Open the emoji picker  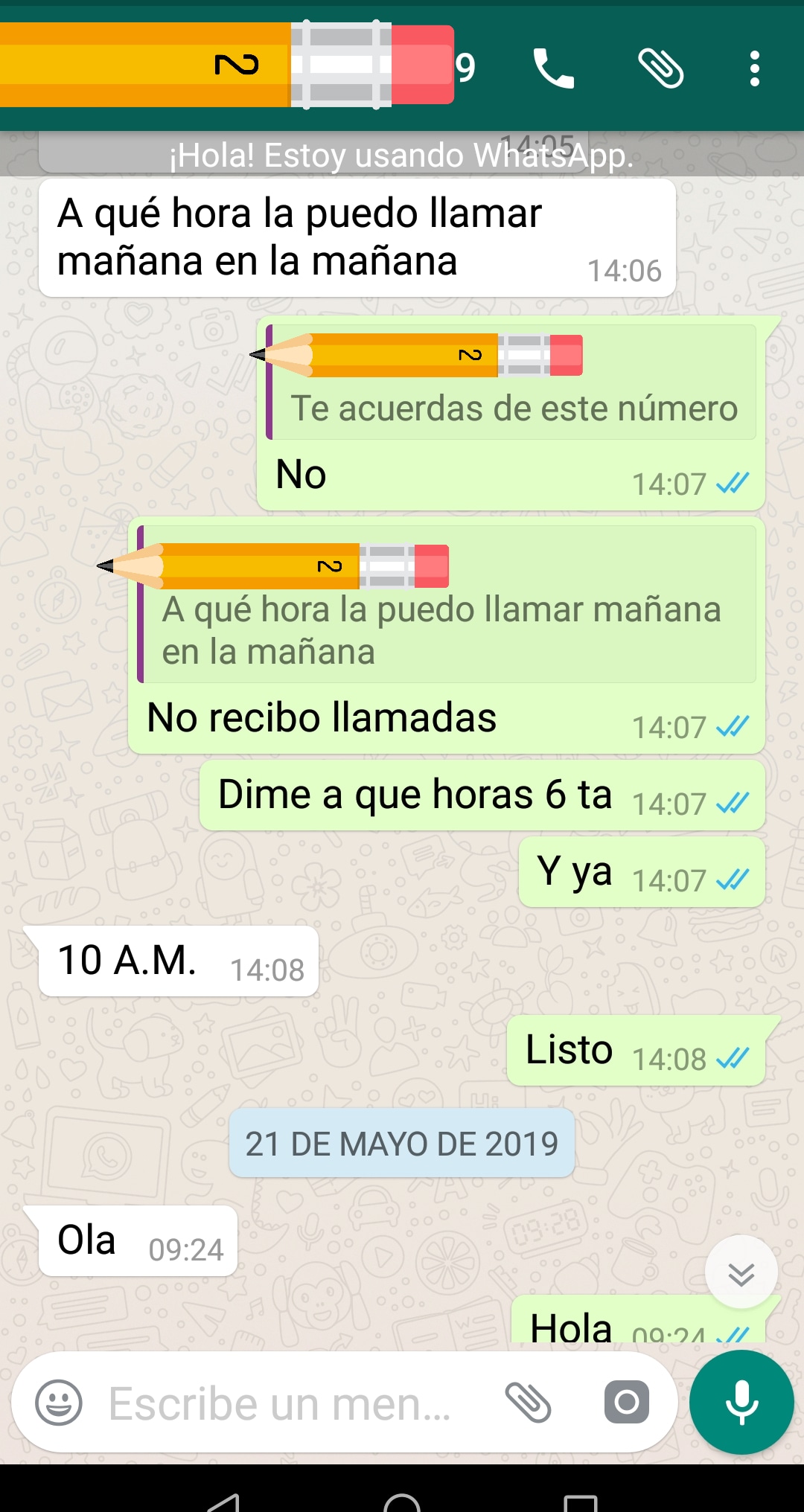(59, 1403)
